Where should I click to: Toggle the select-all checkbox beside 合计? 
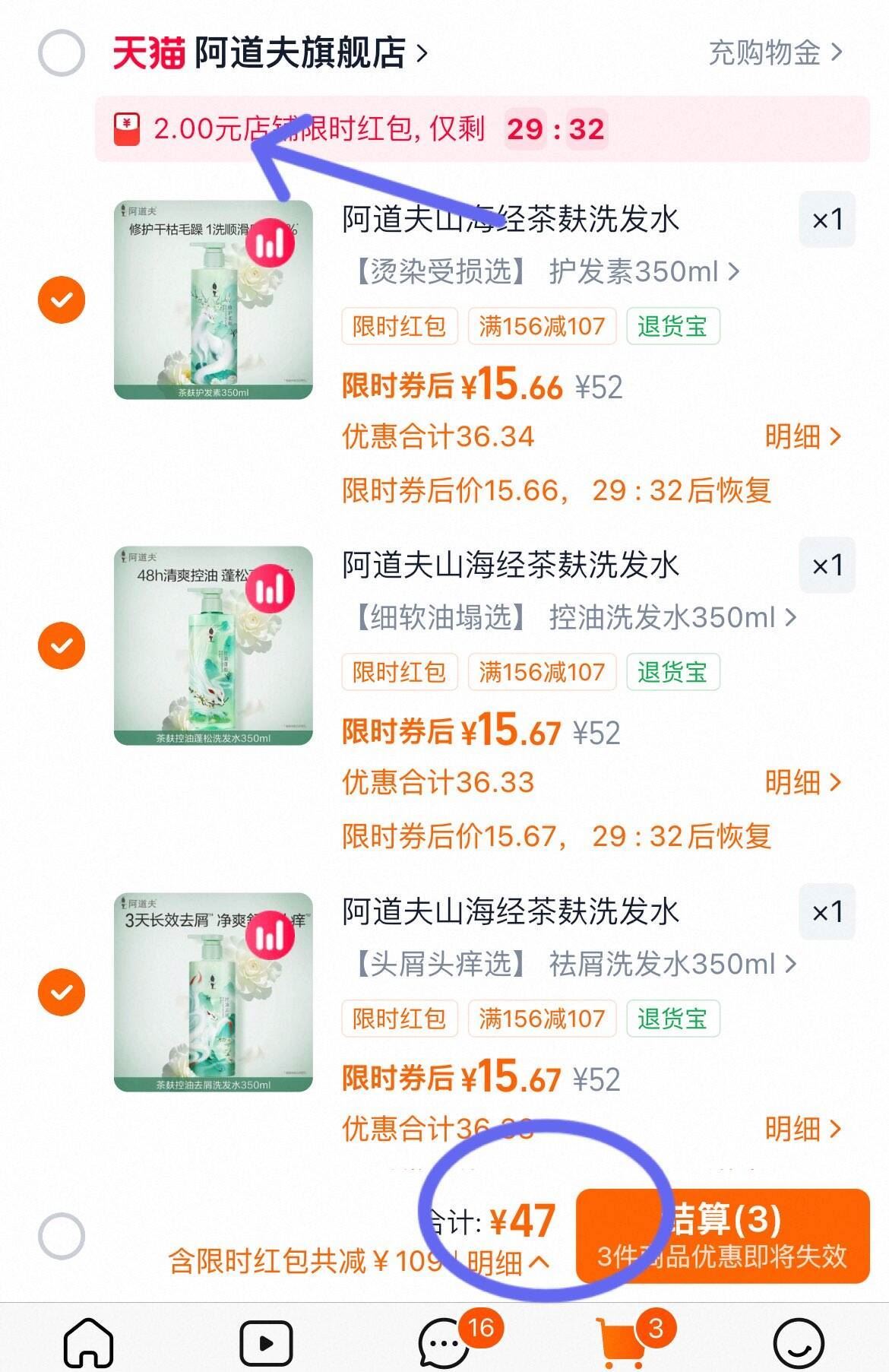pyautogui.click(x=62, y=1235)
